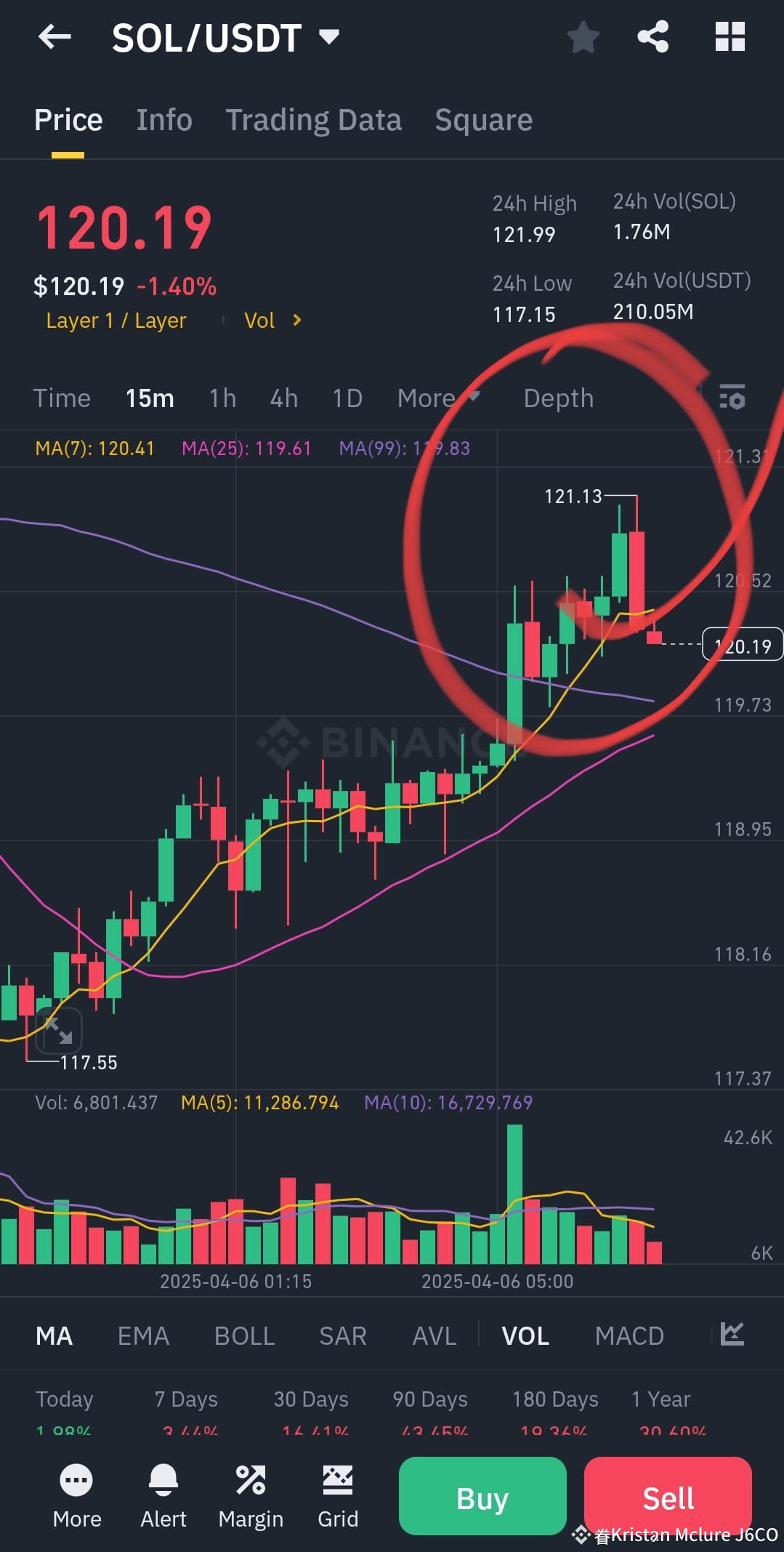This screenshot has width=784, height=1552.
Task: Switch to the Trading Data tab
Action: point(314,119)
